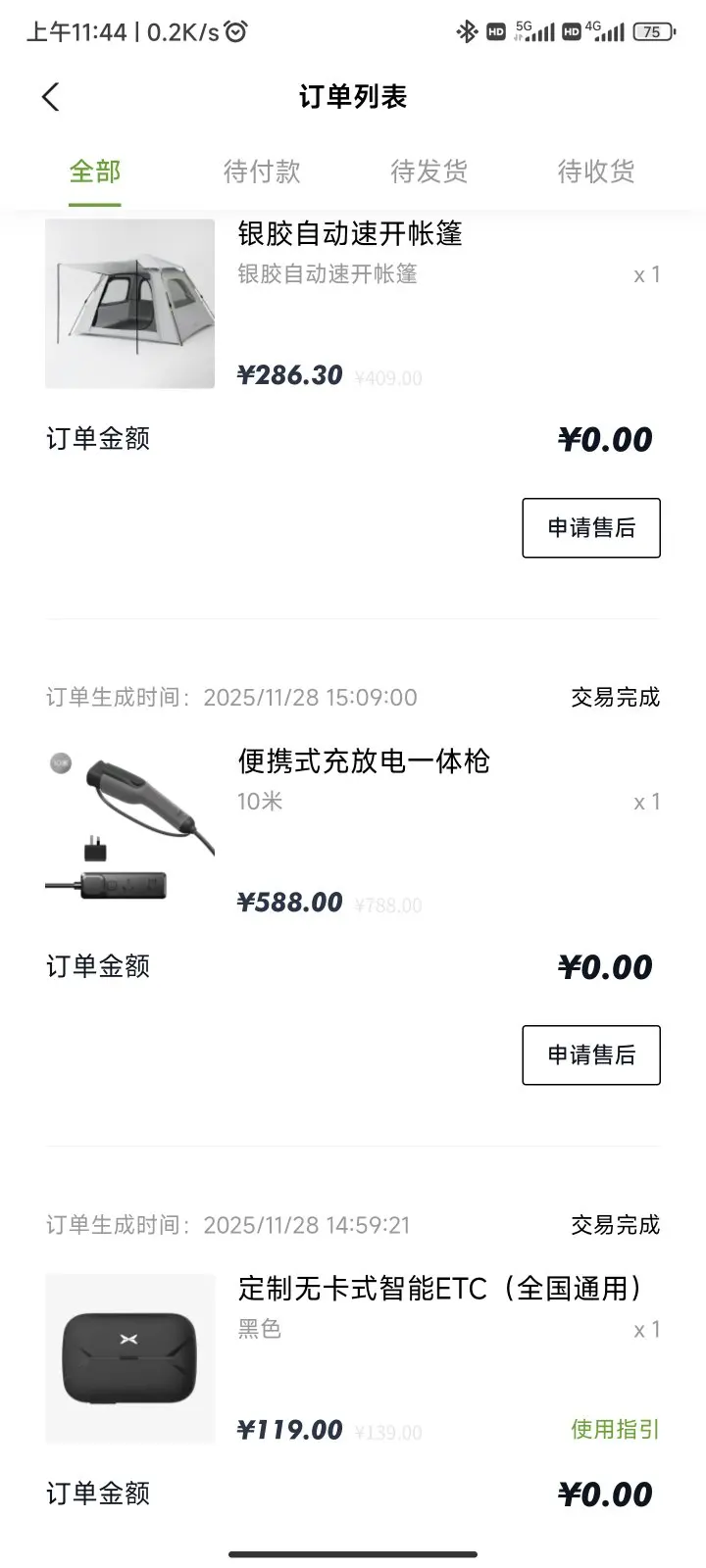Open the 待发货 tab
The image size is (706, 1568).
(429, 172)
